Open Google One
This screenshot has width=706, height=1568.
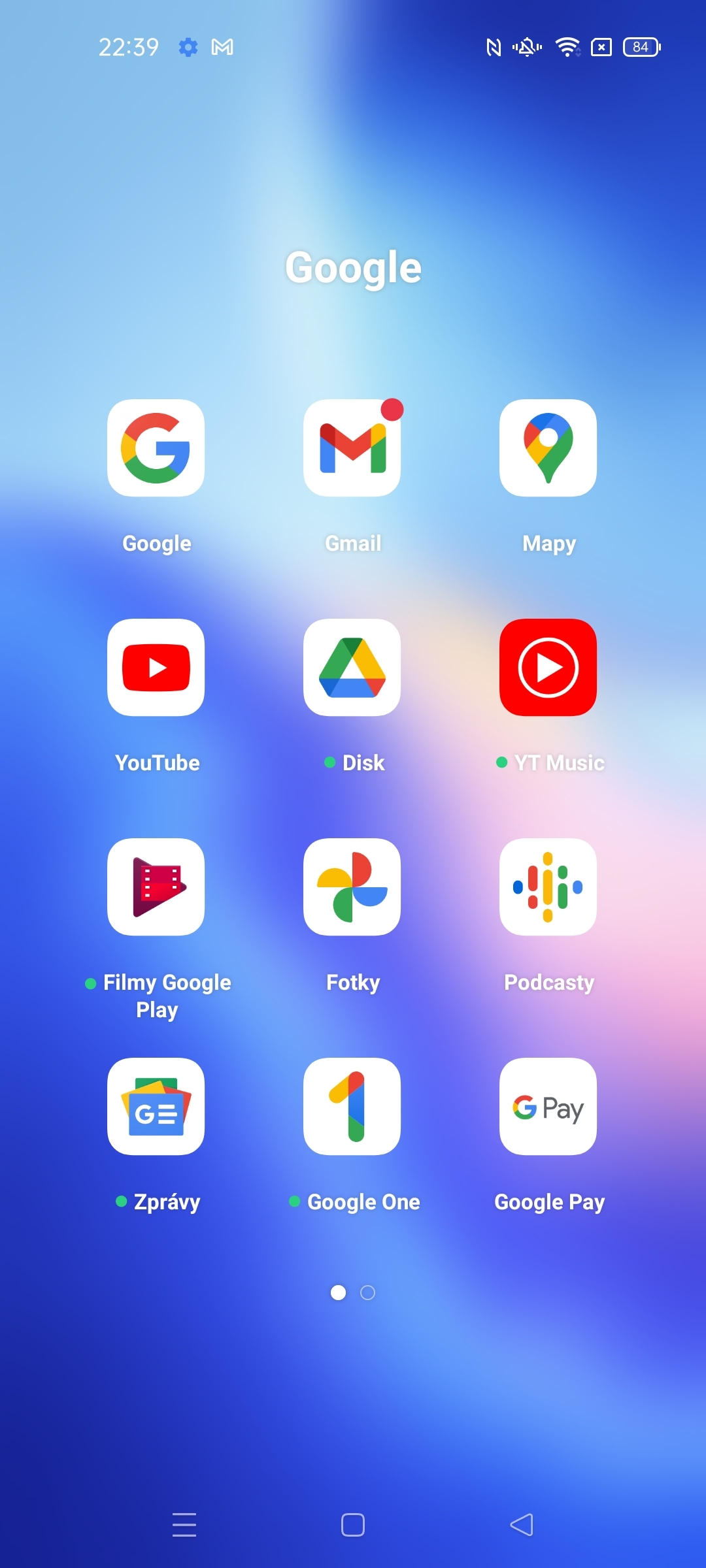coord(352,1106)
